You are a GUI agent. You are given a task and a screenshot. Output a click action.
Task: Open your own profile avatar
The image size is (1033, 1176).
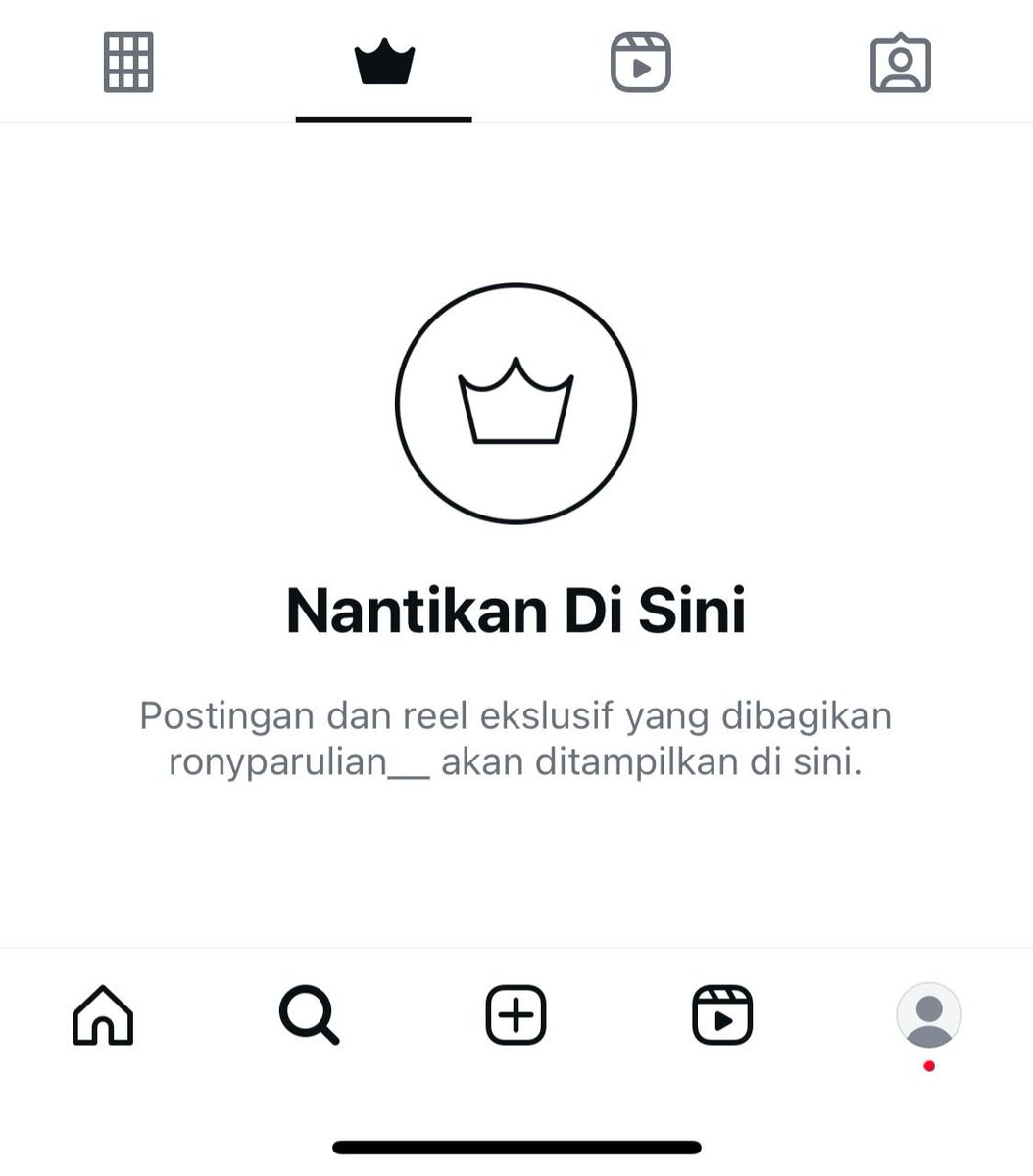pyautogui.click(x=929, y=1015)
